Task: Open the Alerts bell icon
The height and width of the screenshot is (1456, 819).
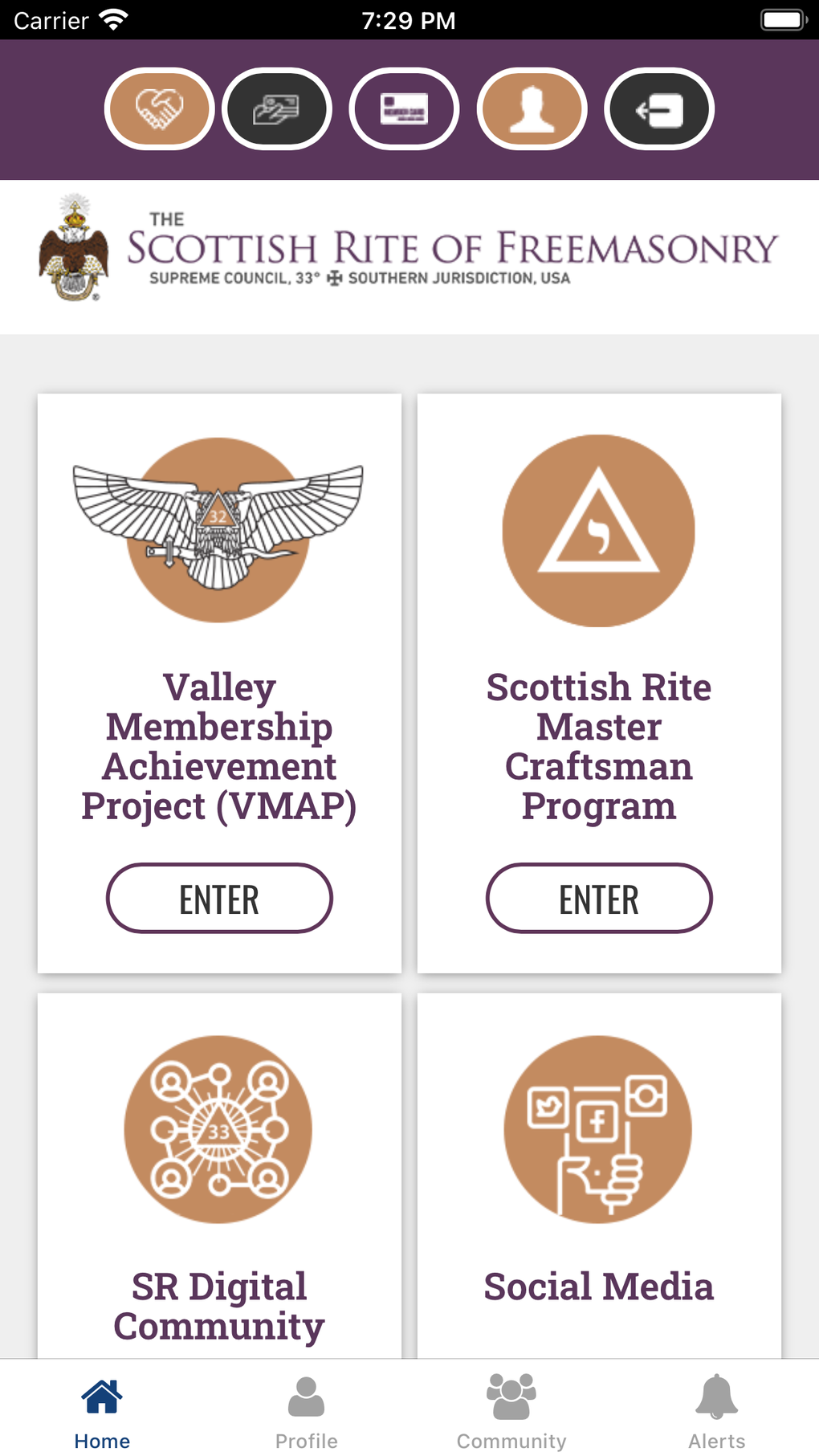Action: click(715, 1397)
